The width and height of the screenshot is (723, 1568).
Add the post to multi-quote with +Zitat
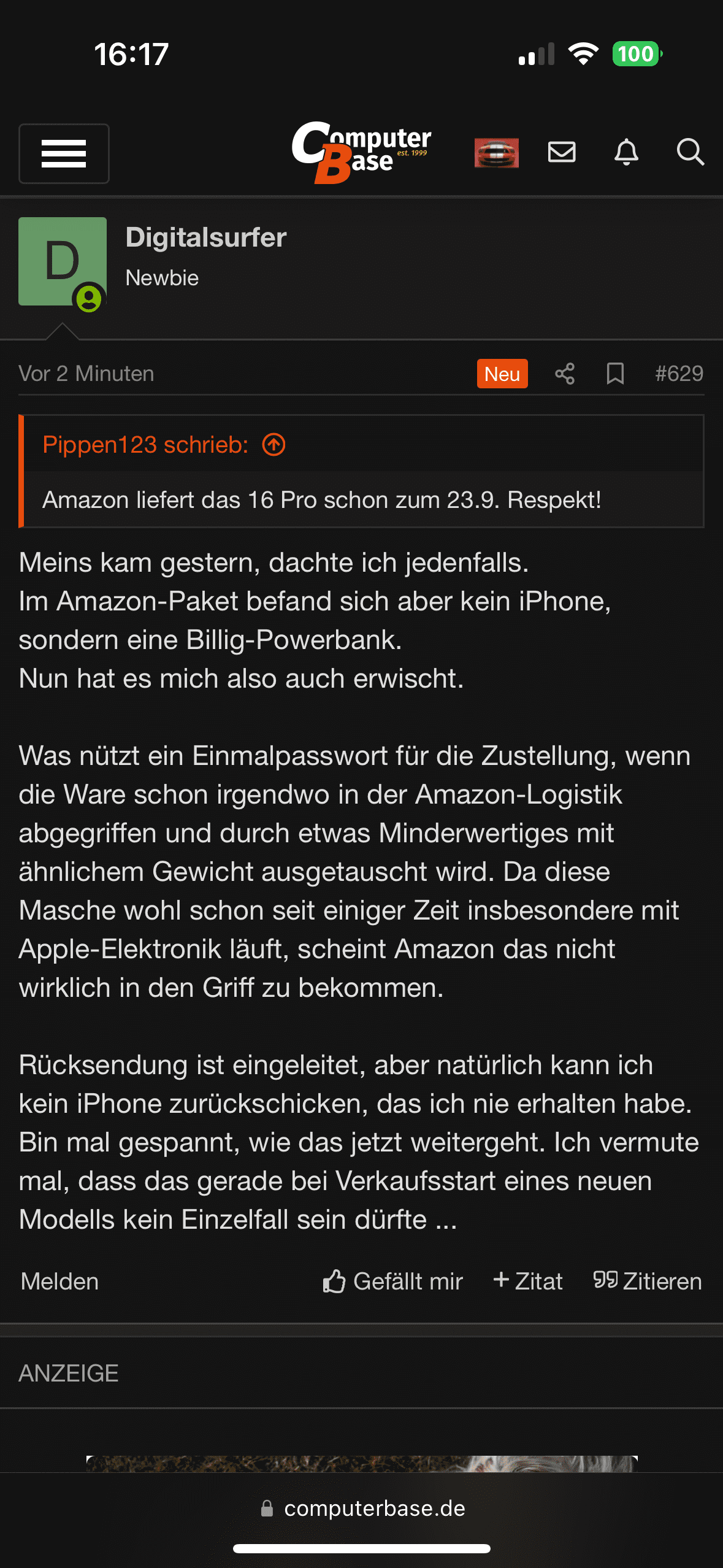pyautogui.click(x=528, y=1282)
